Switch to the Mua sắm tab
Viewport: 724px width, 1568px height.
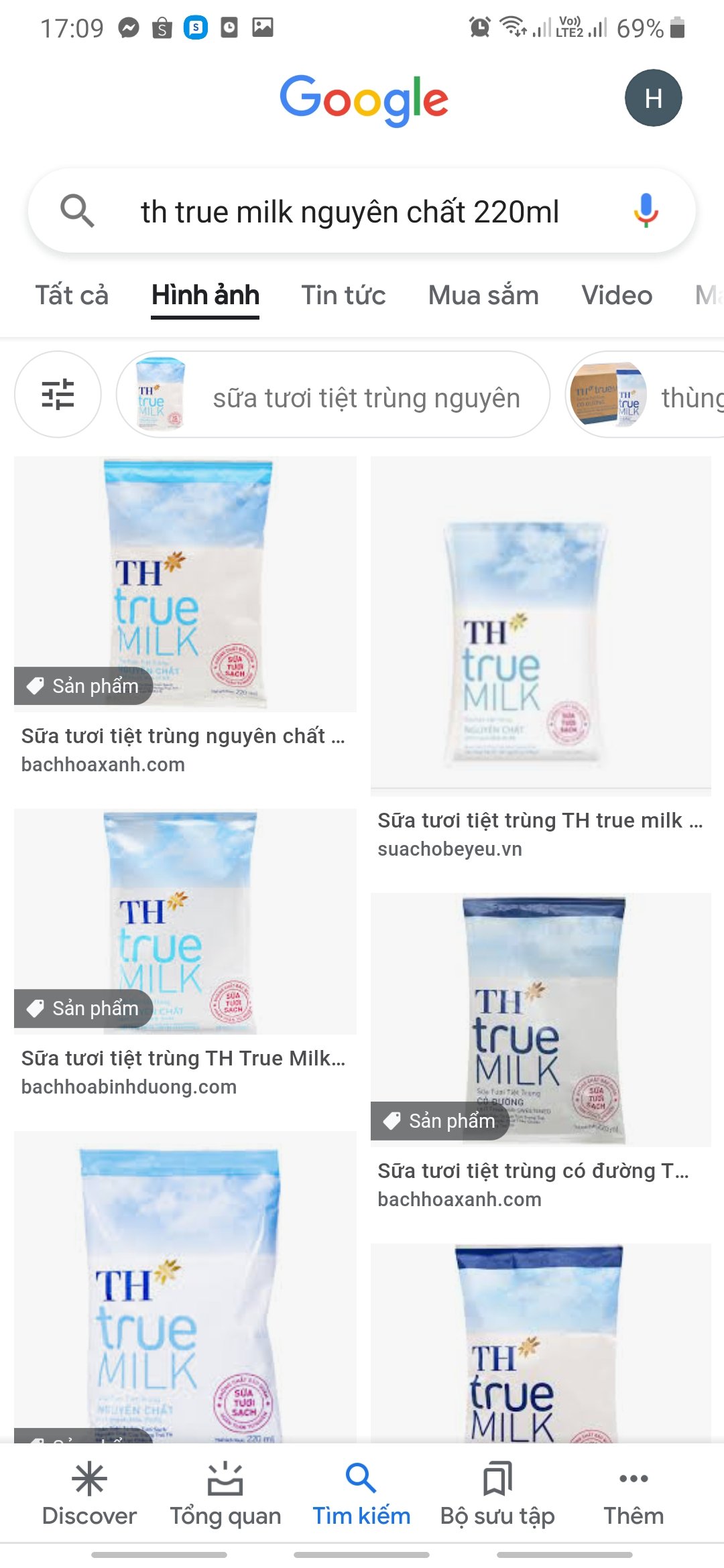tap(483, 296)
